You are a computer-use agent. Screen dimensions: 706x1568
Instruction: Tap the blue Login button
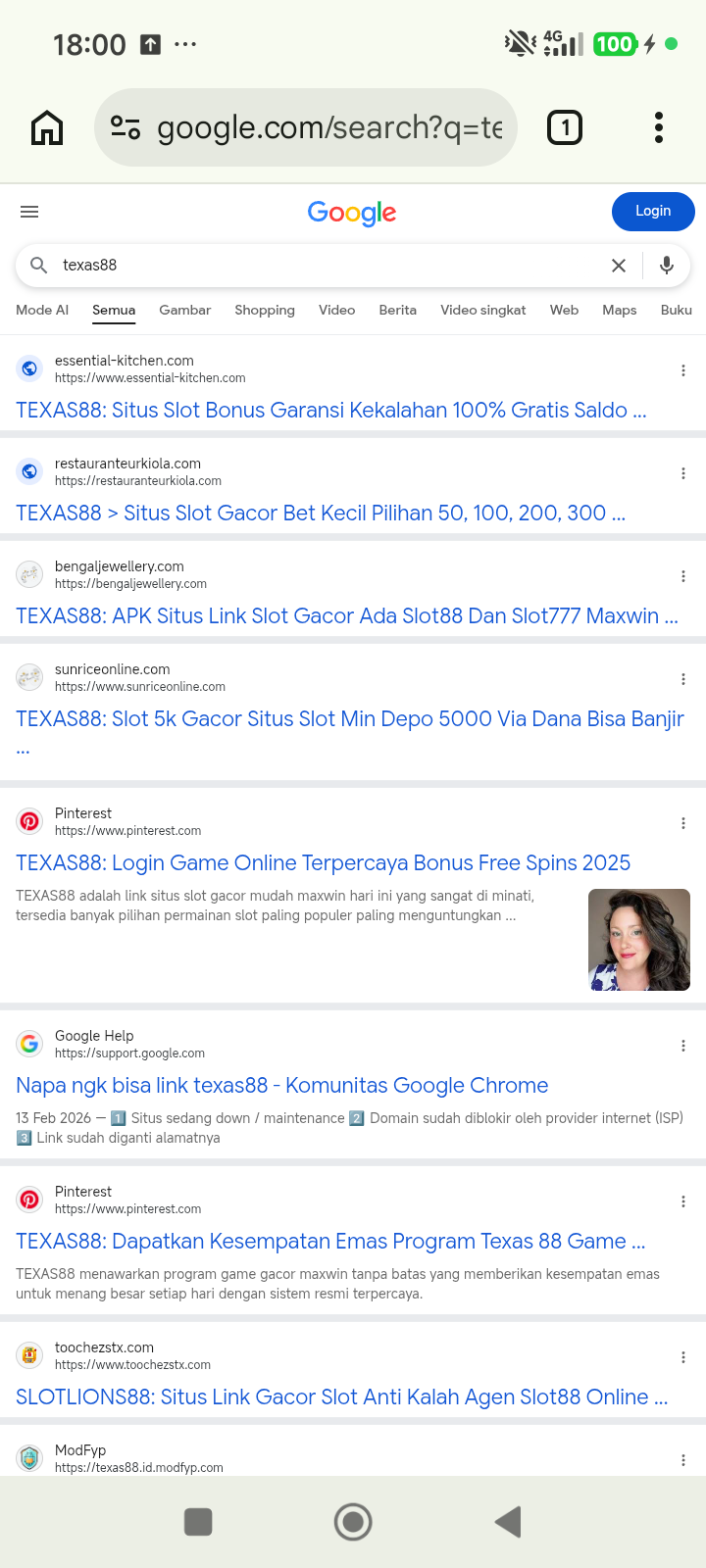pyautogui.click(x=653, y=212)
